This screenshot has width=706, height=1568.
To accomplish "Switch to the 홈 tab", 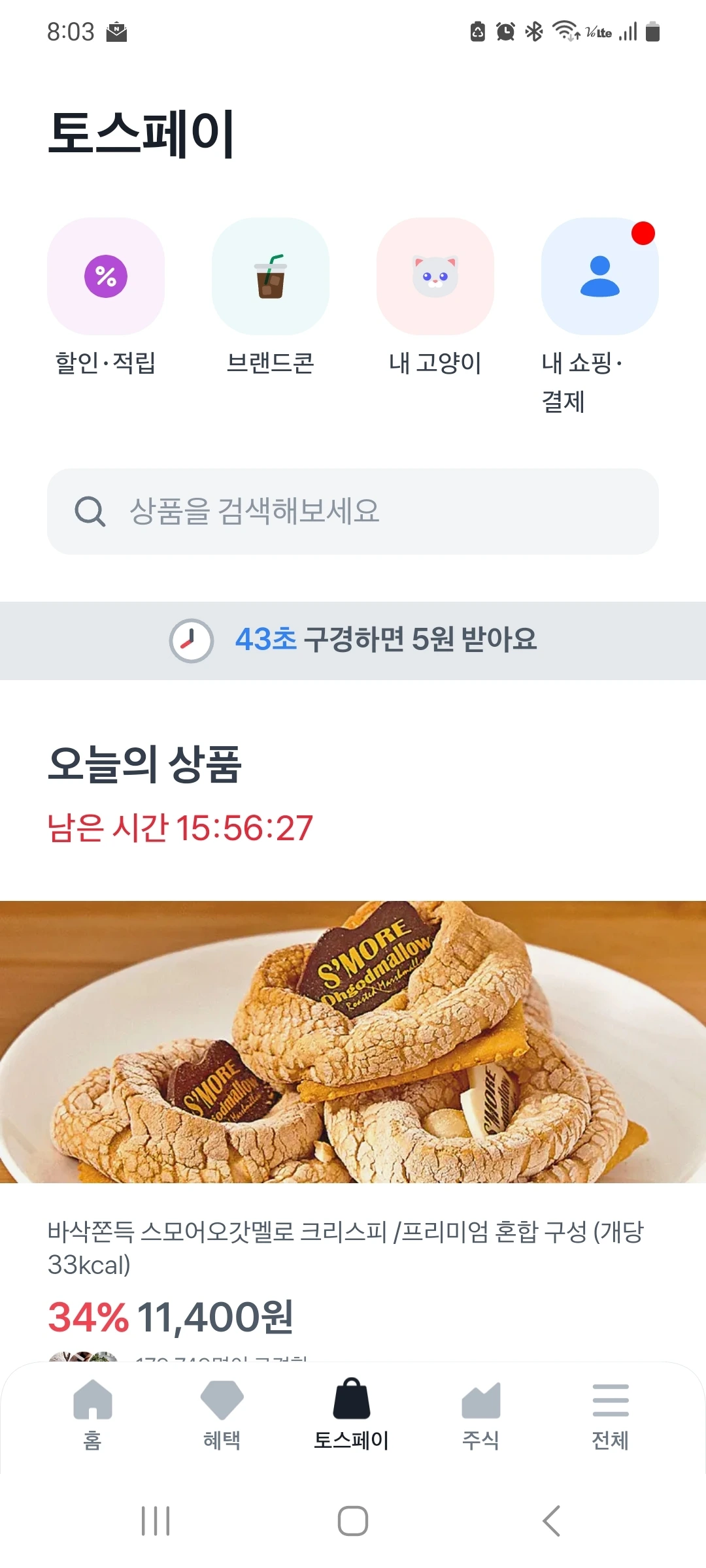I will click(93, 1411).
